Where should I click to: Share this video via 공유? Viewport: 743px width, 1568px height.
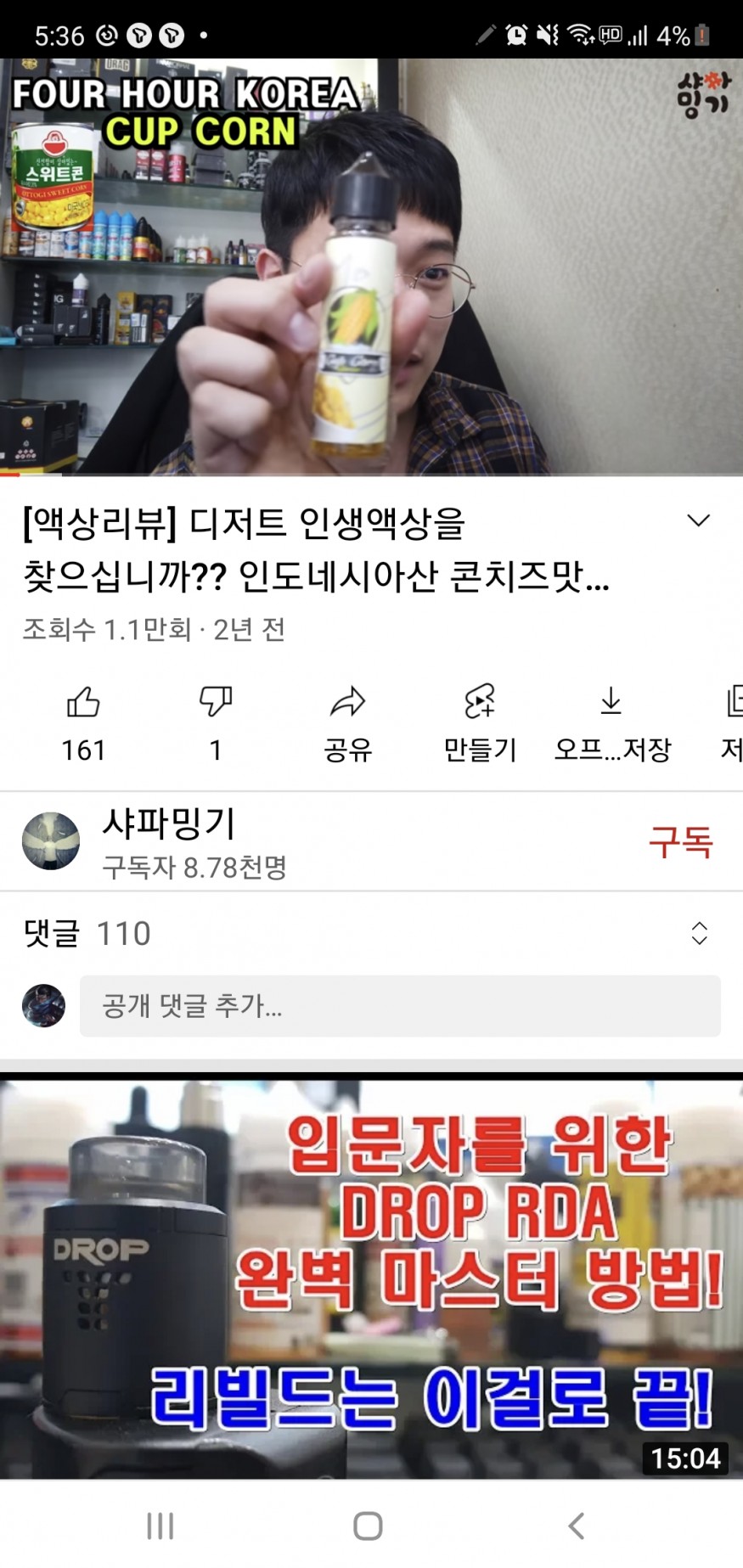[x=347, y=722]
